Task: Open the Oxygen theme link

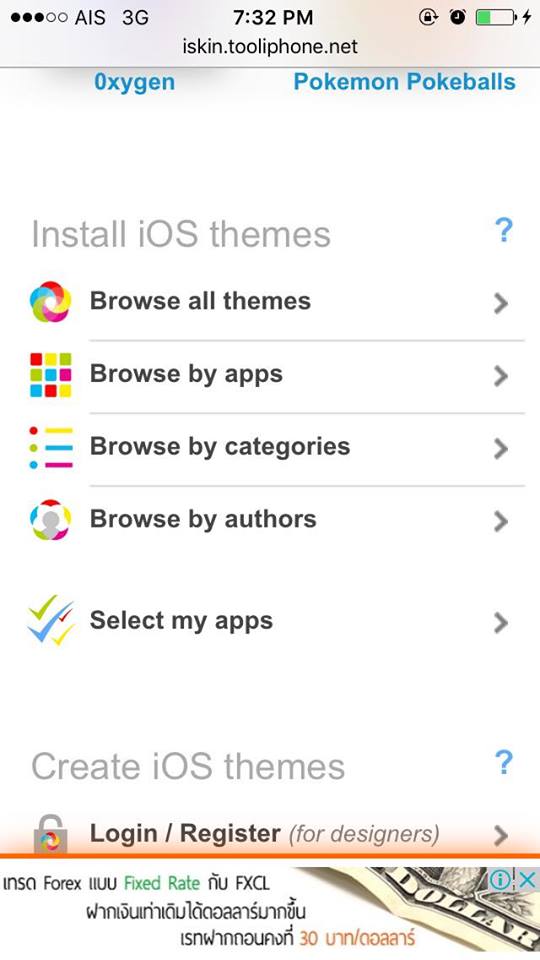Action: (x=134, y=81)
